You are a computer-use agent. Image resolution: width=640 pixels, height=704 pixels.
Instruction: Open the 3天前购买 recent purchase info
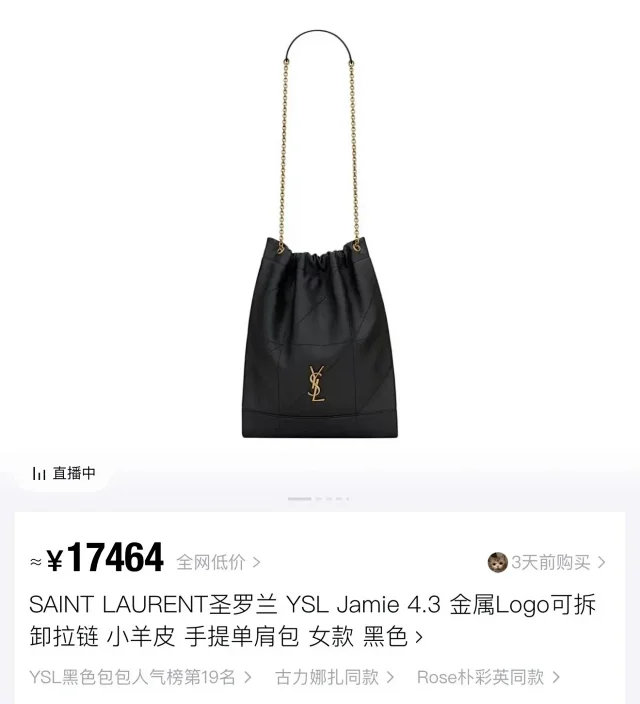point(547,562)
